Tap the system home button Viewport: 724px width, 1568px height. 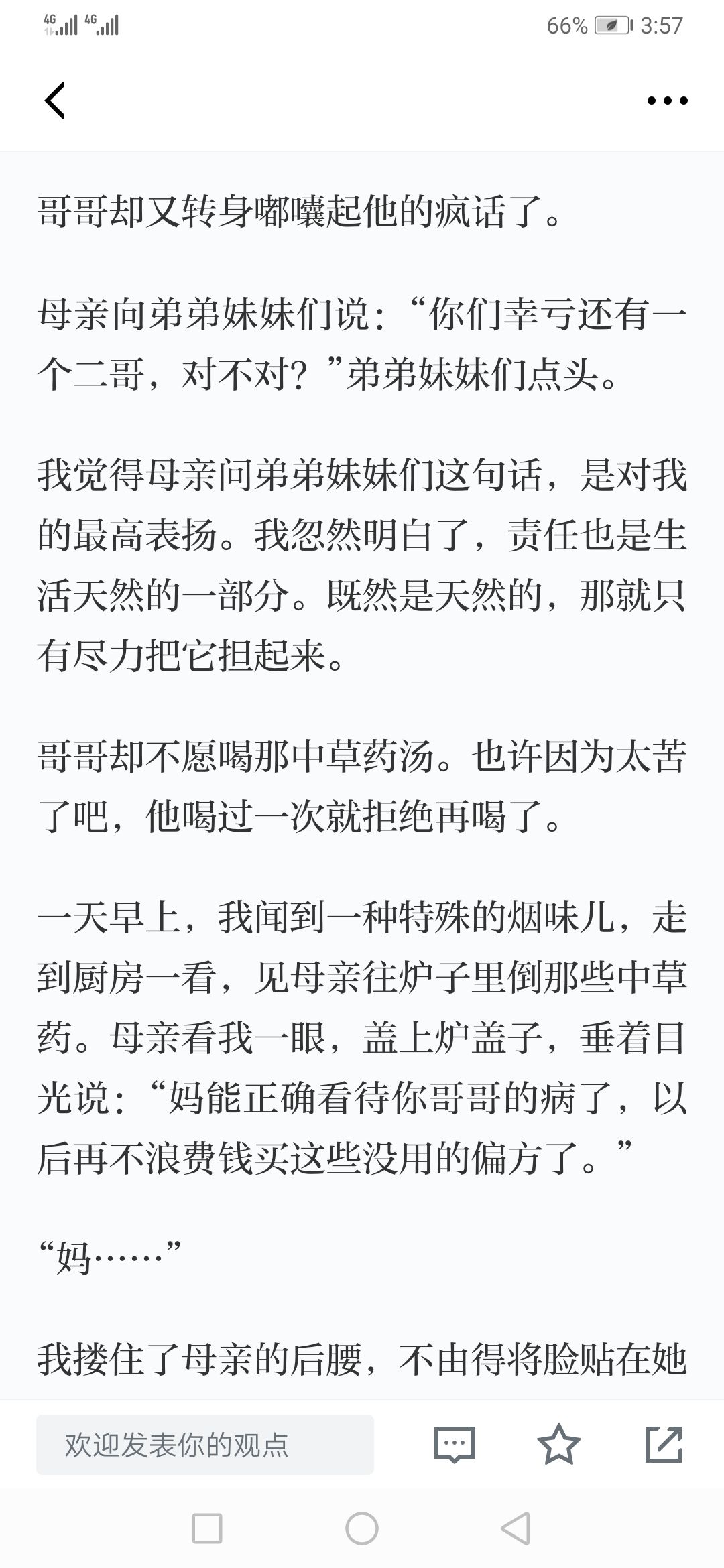coord(362,1530)
